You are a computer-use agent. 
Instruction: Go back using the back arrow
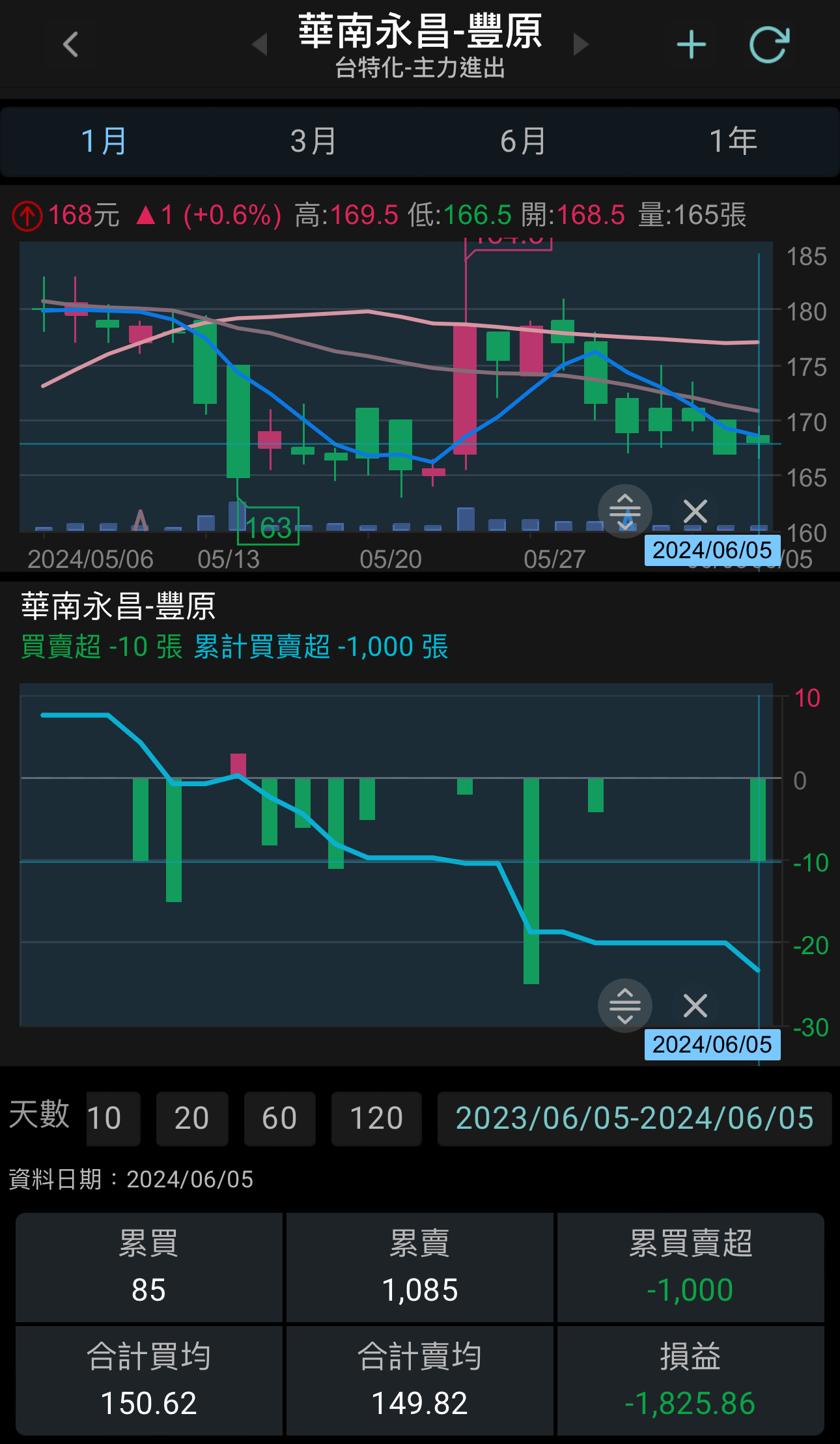(x=72, y=44)
